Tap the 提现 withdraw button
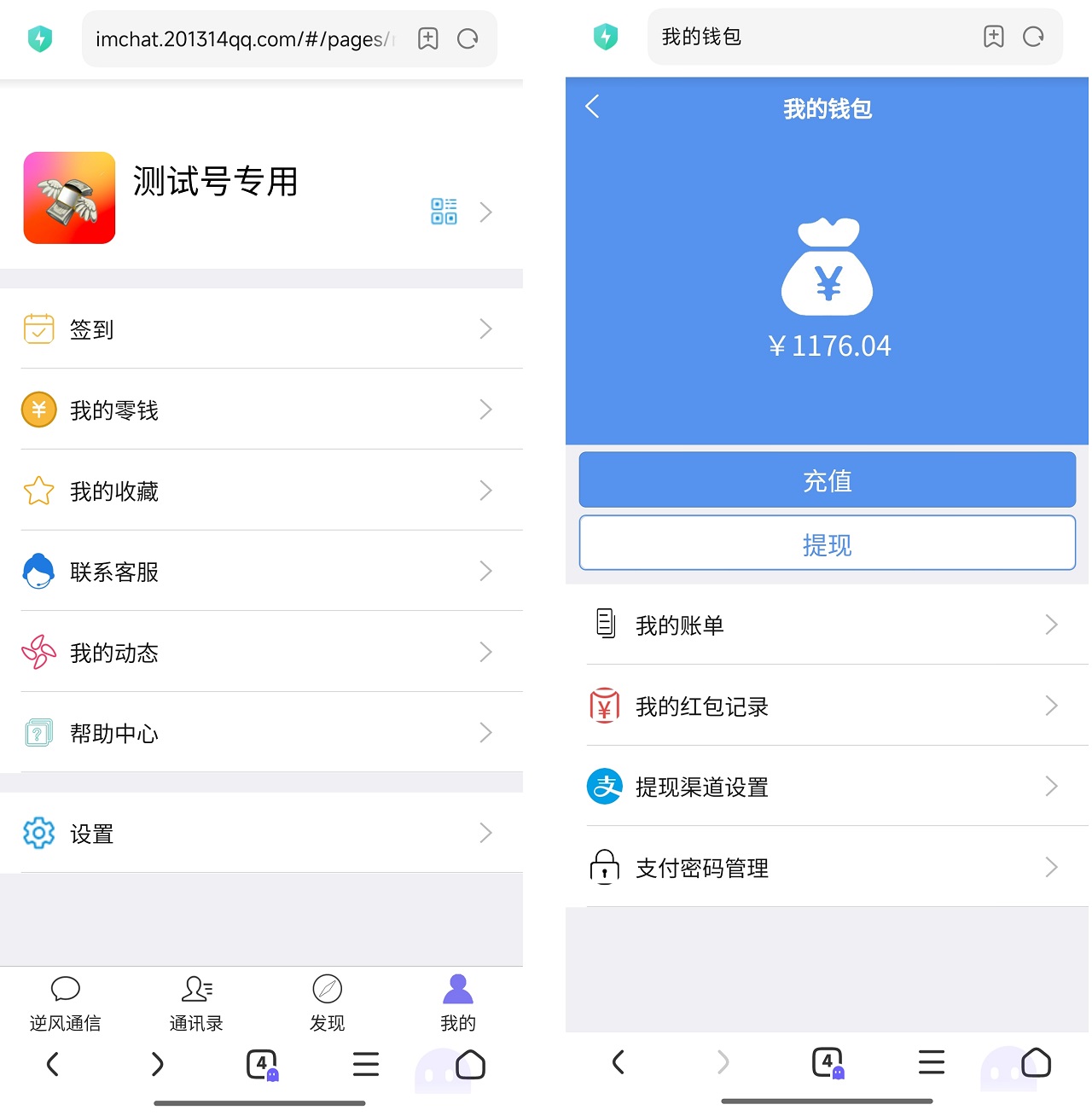Screen dimensions: 1092x1116 pyautogui.click(x=827, y=543)
